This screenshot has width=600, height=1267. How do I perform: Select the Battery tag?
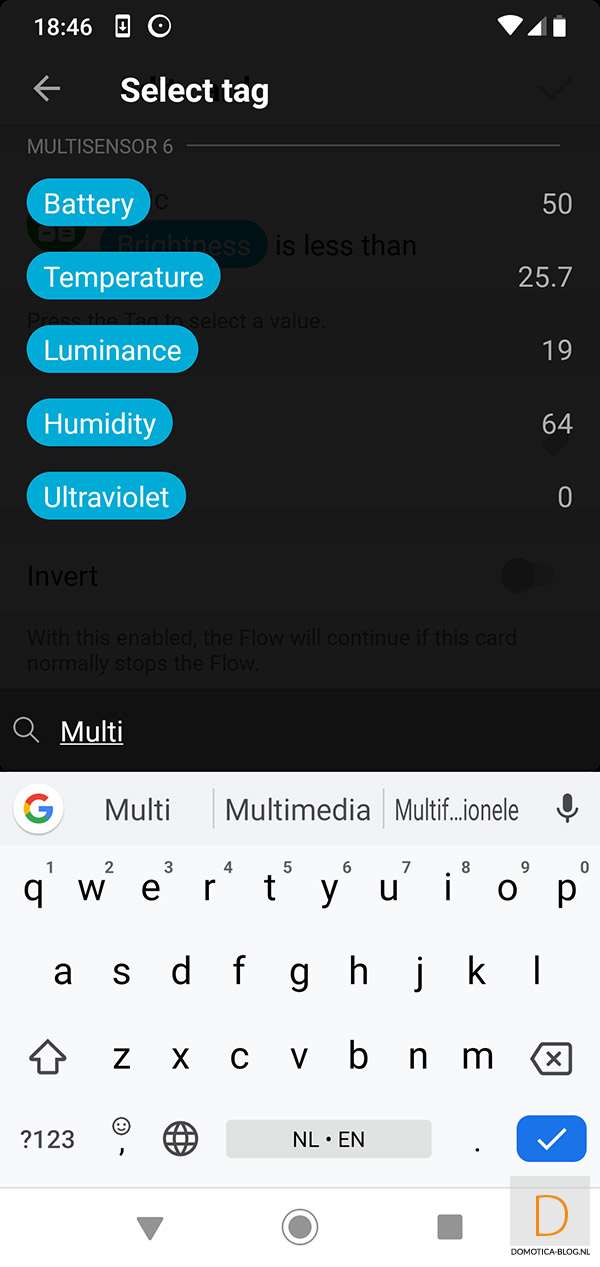click(x=88, y=204)
